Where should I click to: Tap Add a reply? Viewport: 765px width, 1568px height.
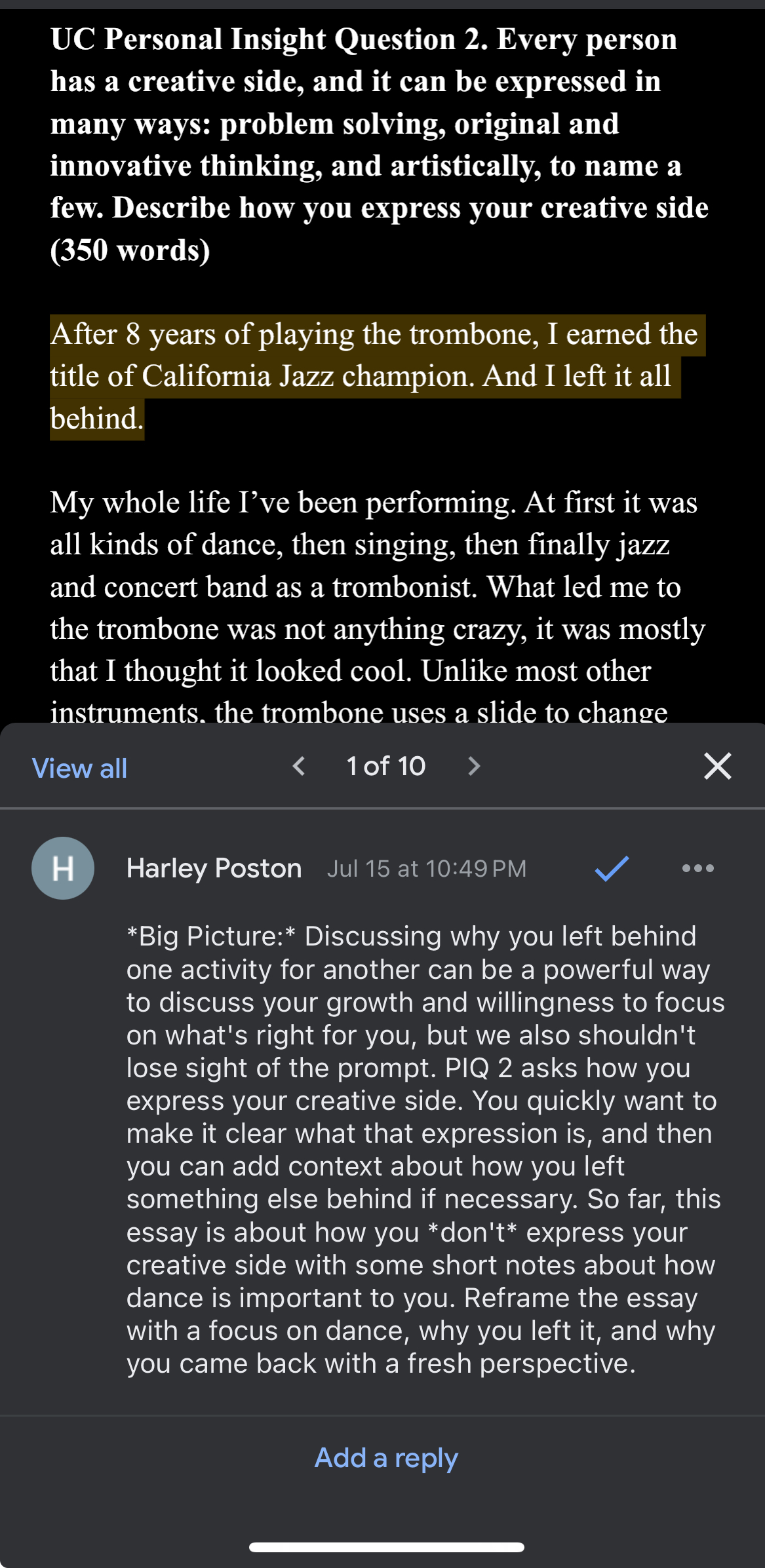click(386, 1458)
